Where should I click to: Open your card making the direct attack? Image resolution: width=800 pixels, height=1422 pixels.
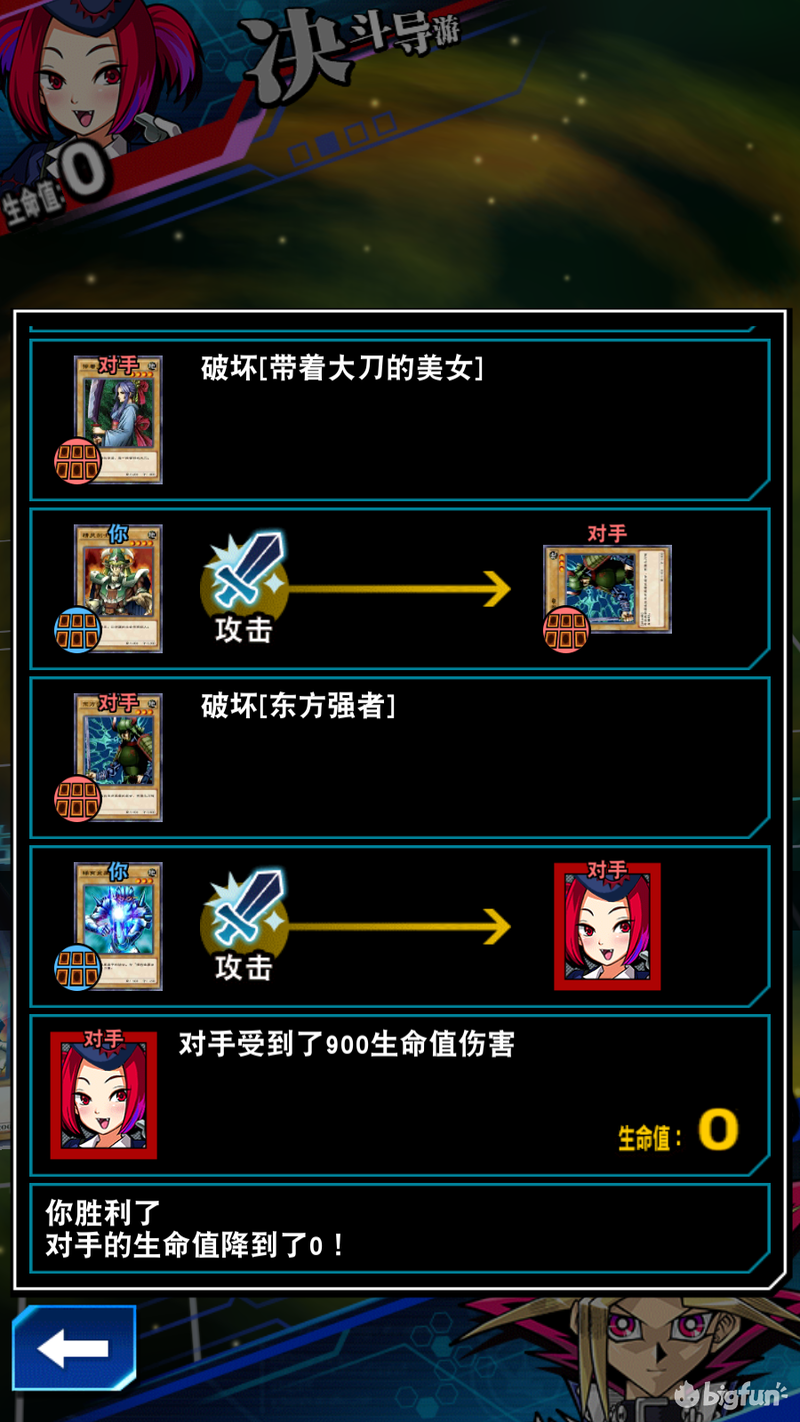118,926
